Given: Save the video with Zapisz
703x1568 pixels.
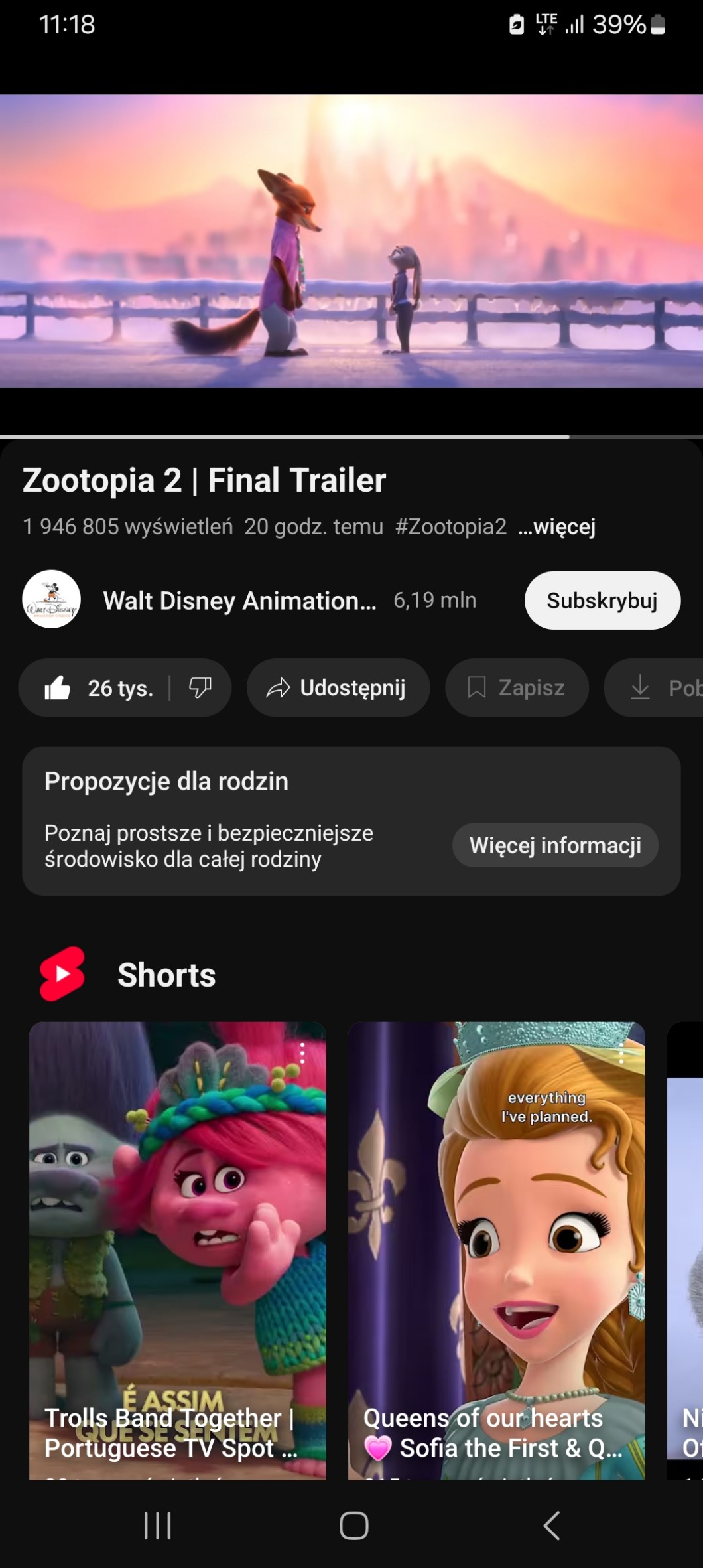Looking at the screenshot, I should [517, 688].
